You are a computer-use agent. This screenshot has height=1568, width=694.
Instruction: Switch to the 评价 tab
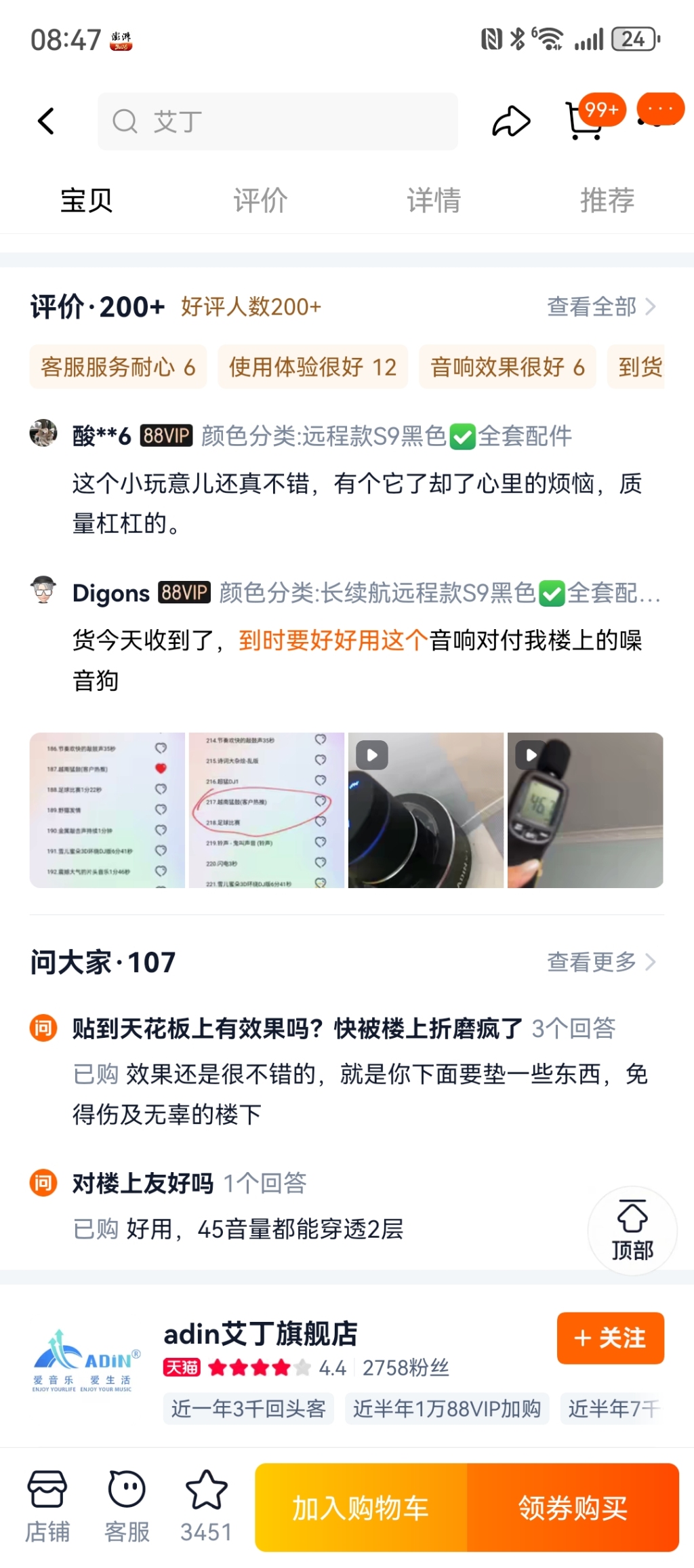260,201
